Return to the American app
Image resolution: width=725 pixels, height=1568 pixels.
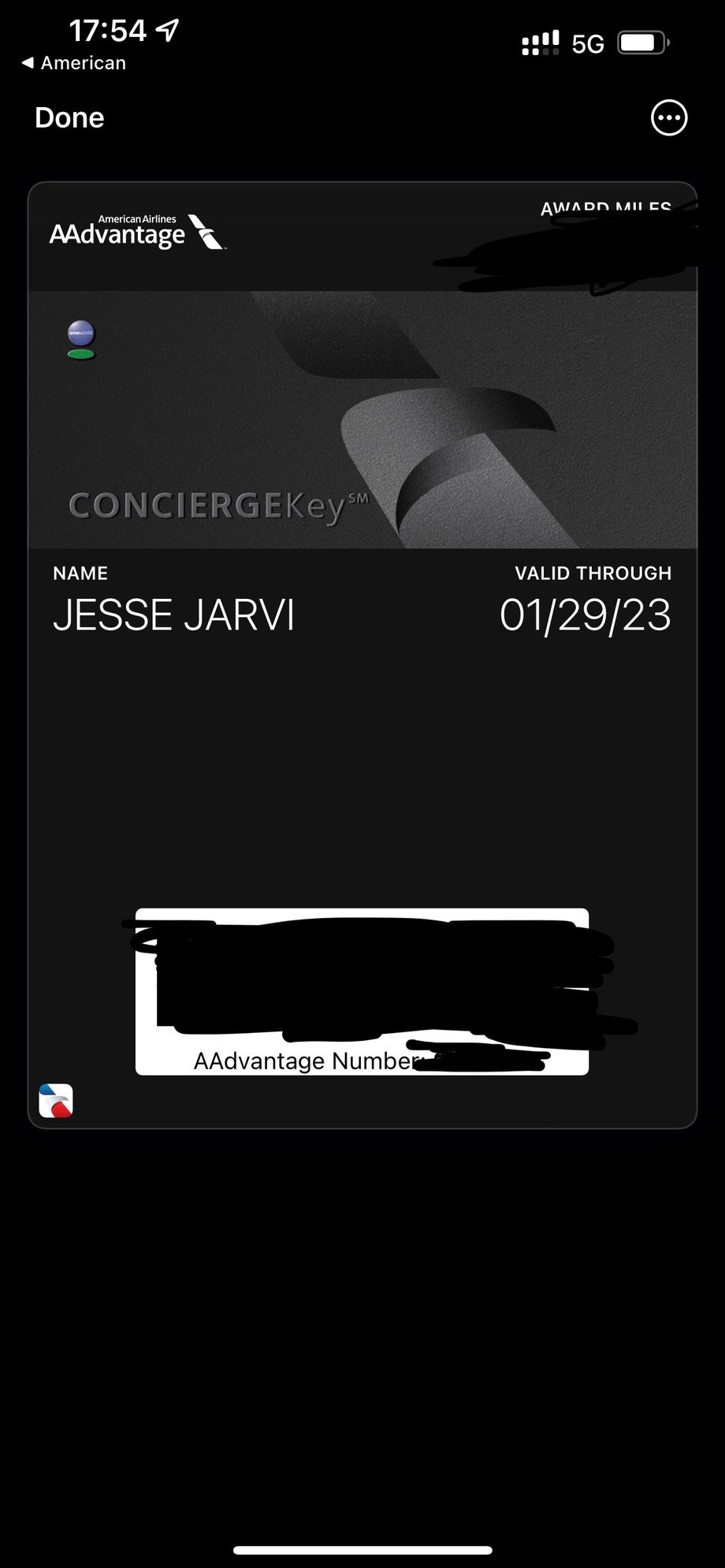73,63
